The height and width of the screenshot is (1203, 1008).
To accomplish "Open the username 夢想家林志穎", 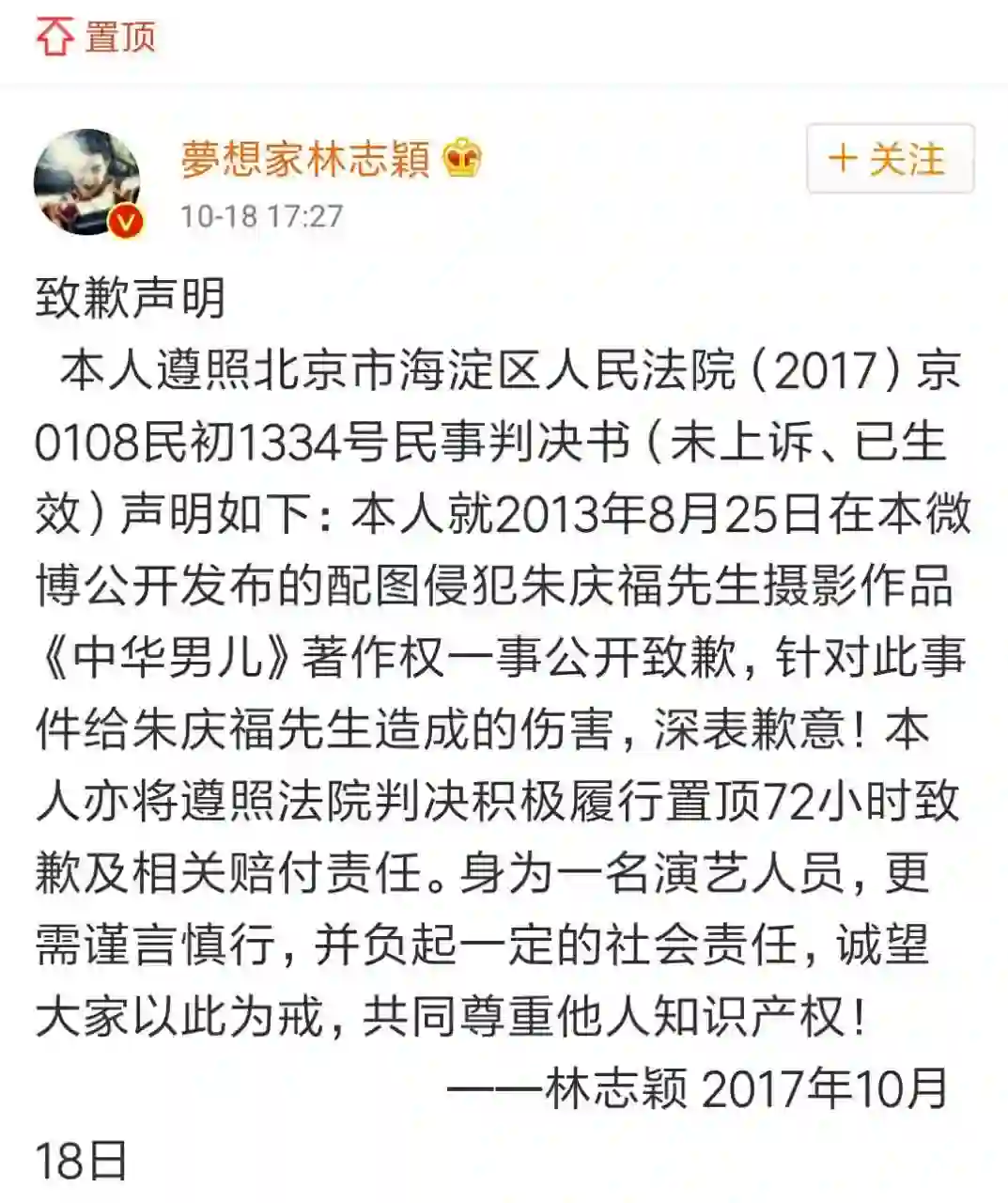I will point(305,158).
